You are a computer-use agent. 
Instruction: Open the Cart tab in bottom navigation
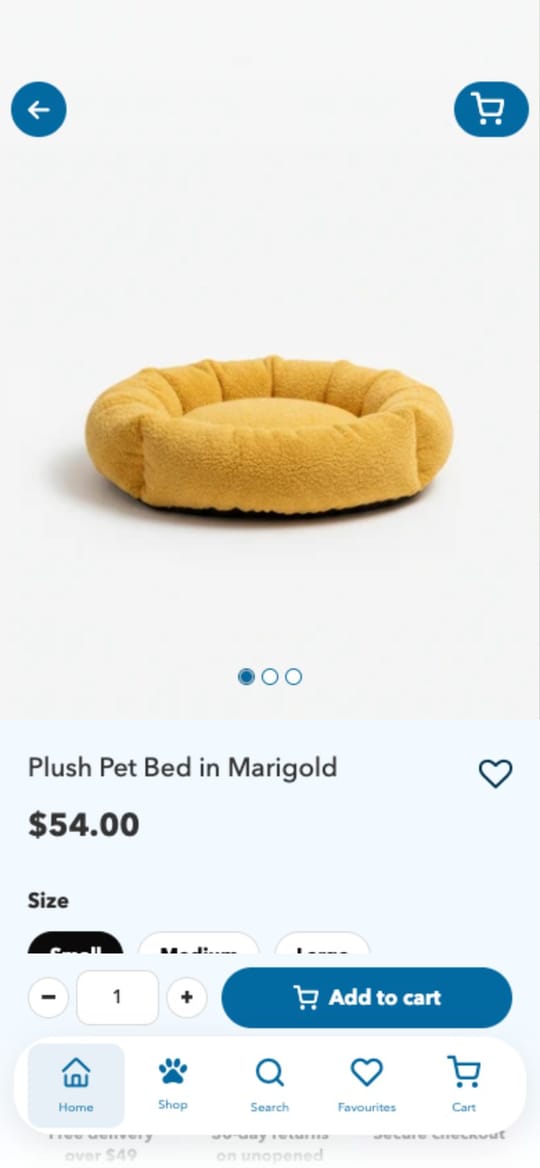[x=463, y=1086]
